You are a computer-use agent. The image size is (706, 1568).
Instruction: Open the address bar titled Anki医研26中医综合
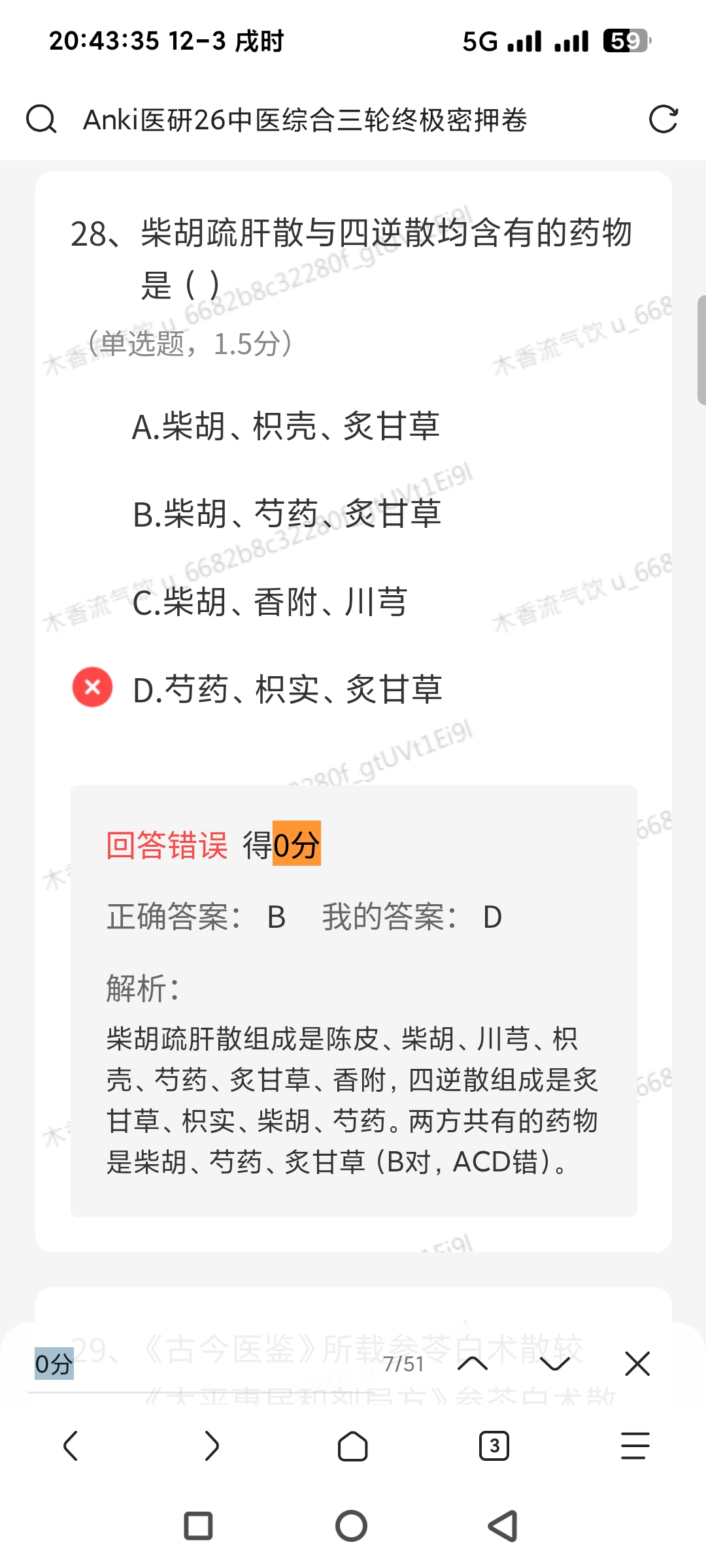(x=305, y=120)
